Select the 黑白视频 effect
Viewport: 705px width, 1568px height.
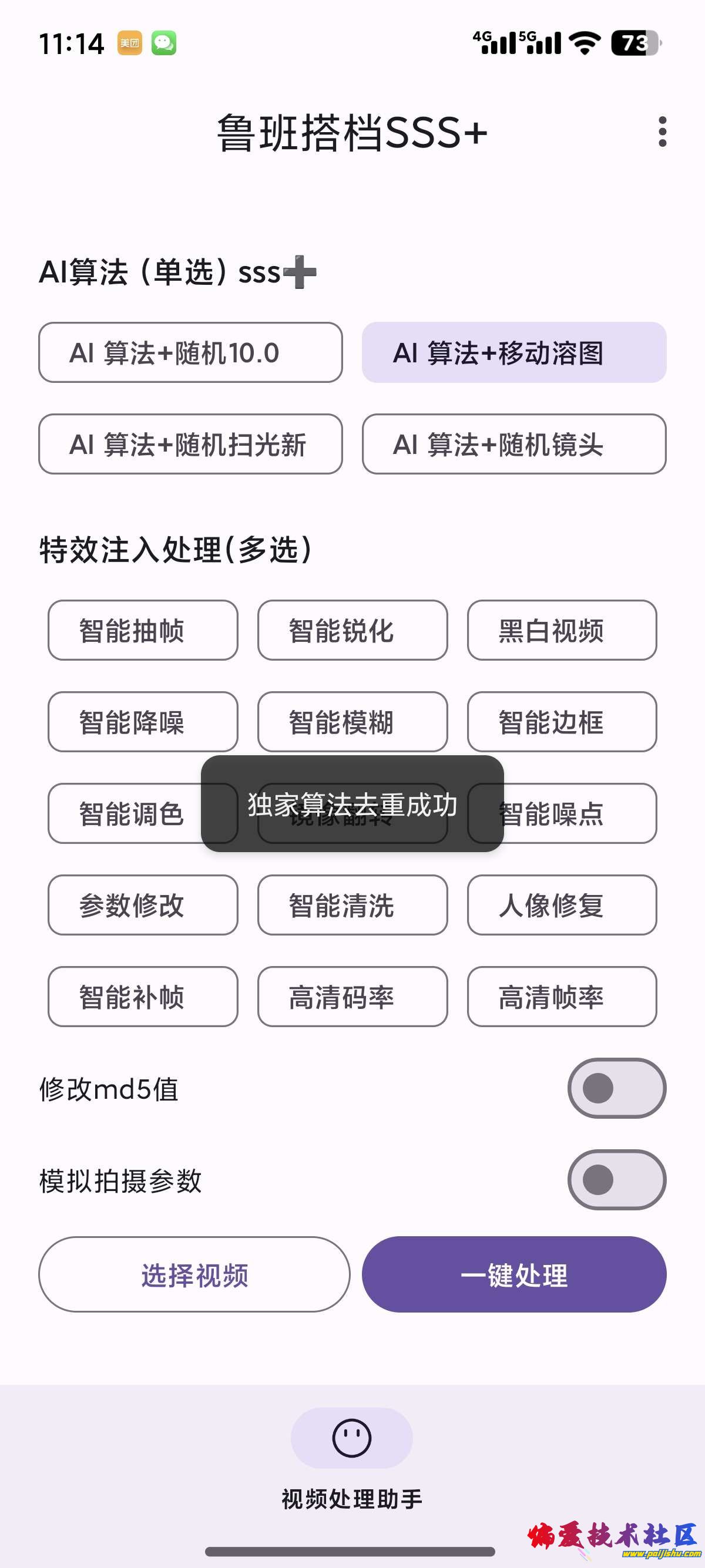[561, 630]
